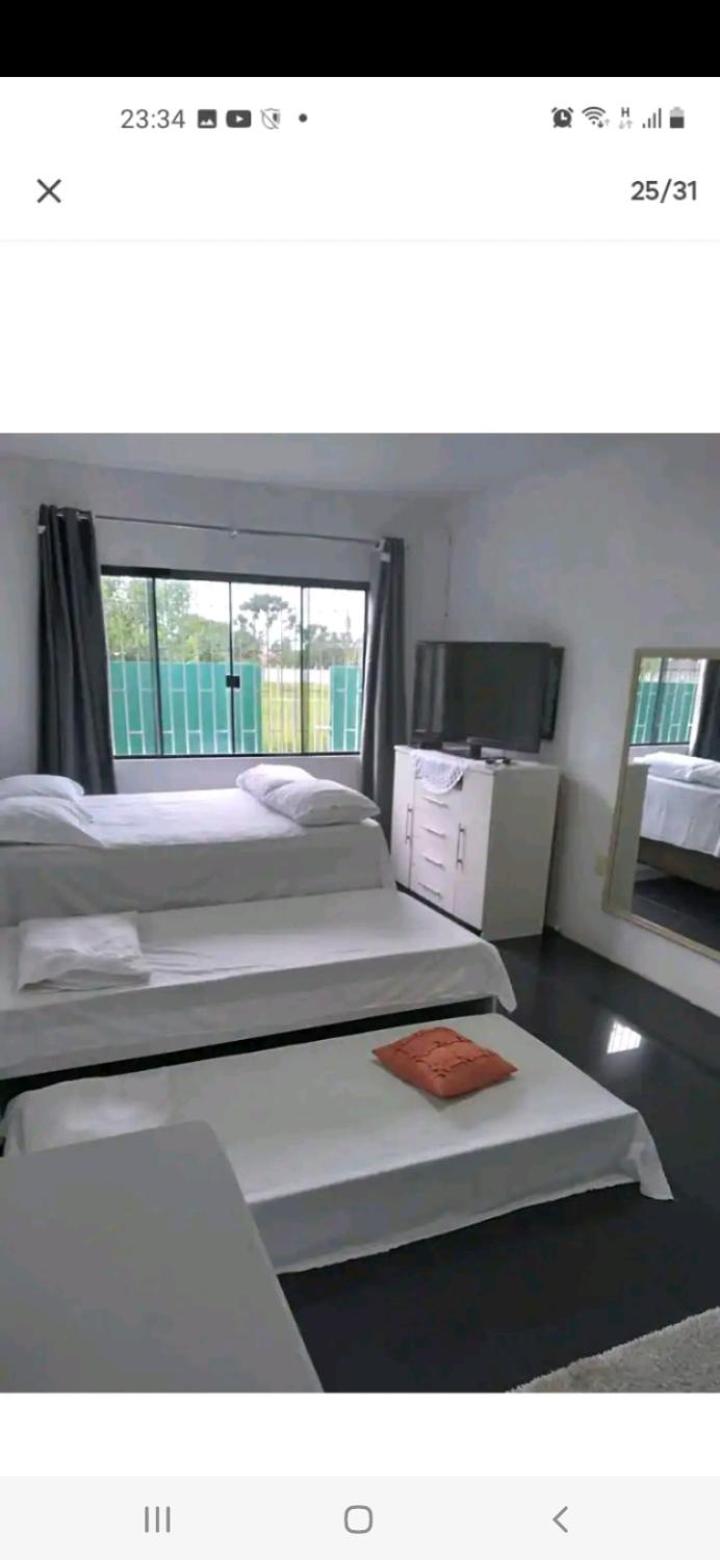Open the recent apps view
The height and width of the screenshot is (1560, 720).
[157, 1519]
